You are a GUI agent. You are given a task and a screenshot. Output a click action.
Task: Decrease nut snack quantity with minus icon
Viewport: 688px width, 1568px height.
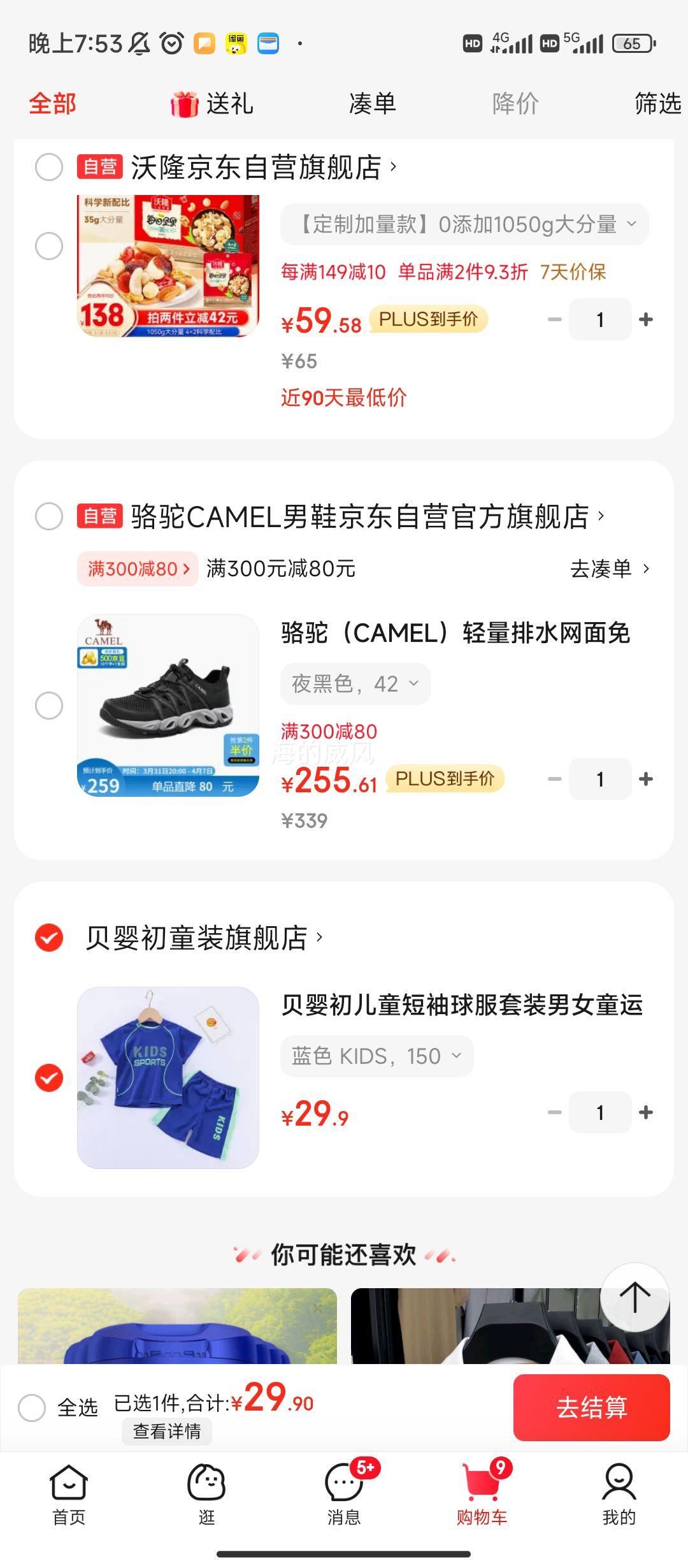coord(554,319)
